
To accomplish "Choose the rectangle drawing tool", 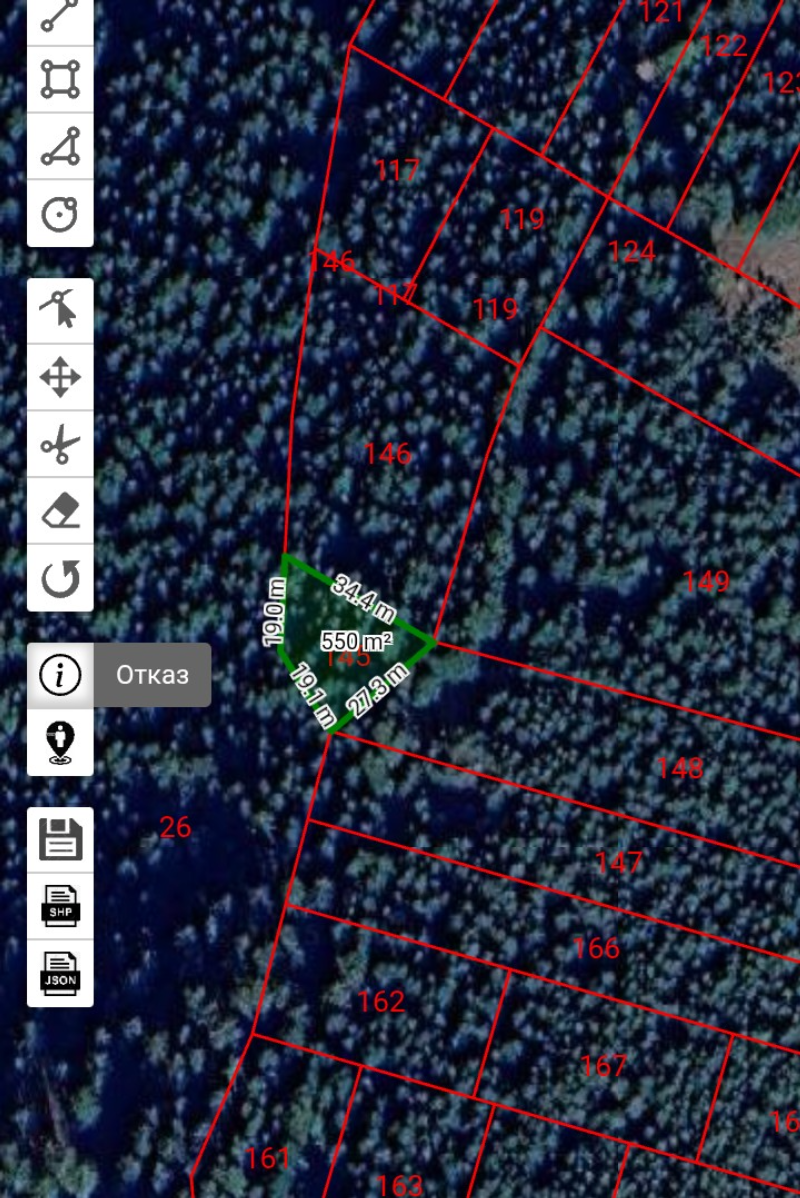I will point(60,79).
